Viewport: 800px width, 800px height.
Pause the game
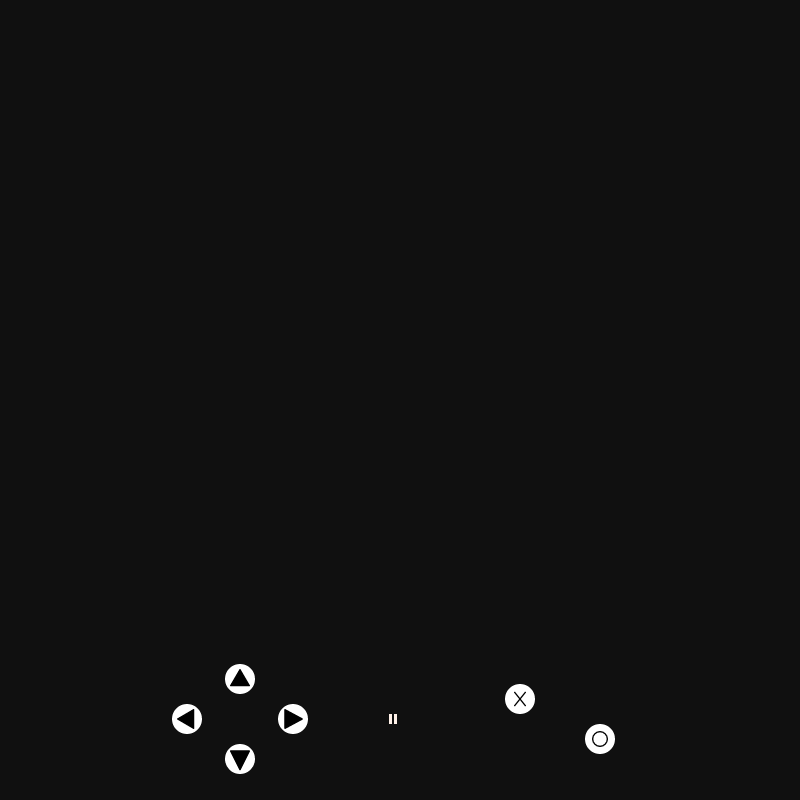(393, 719)
